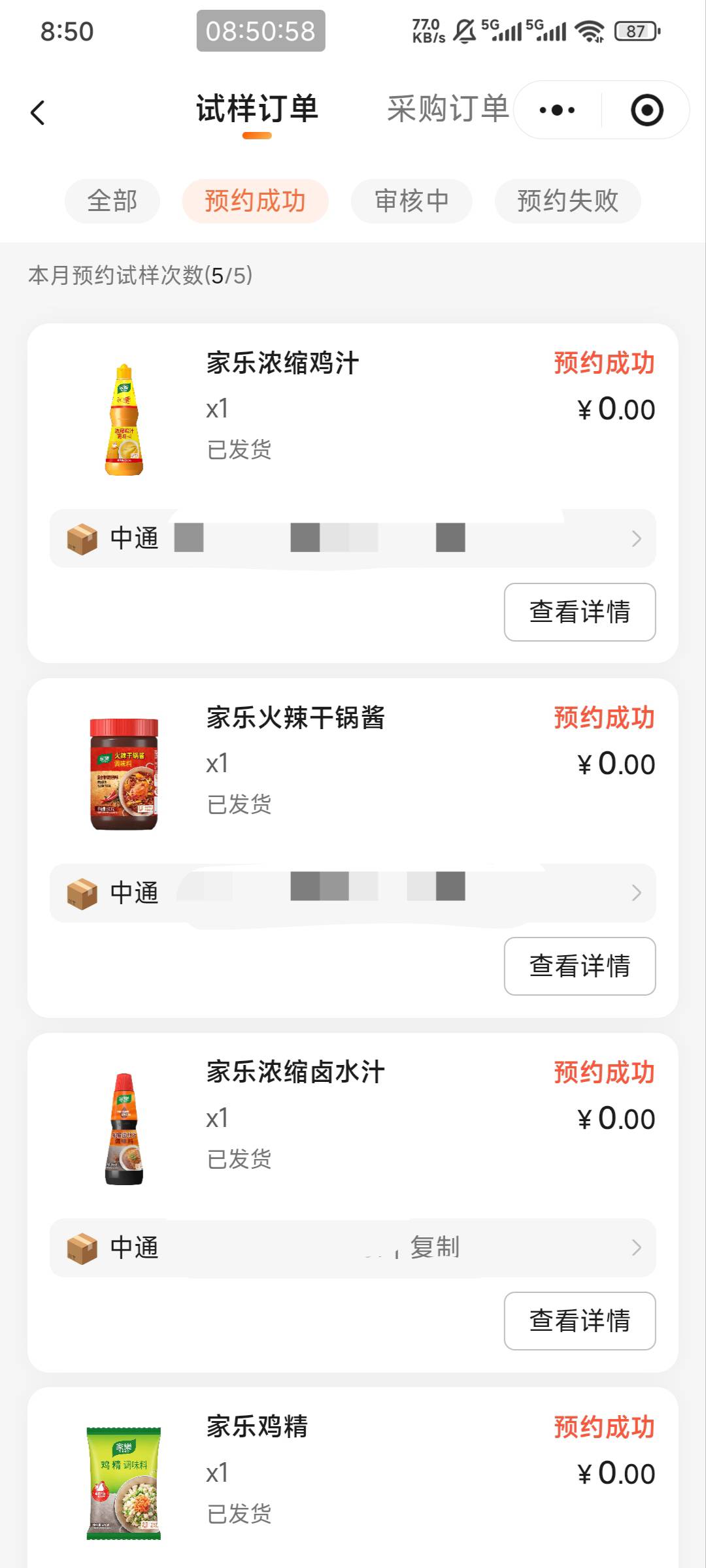Select the 预约成功 filter chip
This screenshot has width=706, height=1568.
pyautogui.click(x=255, y=201)
